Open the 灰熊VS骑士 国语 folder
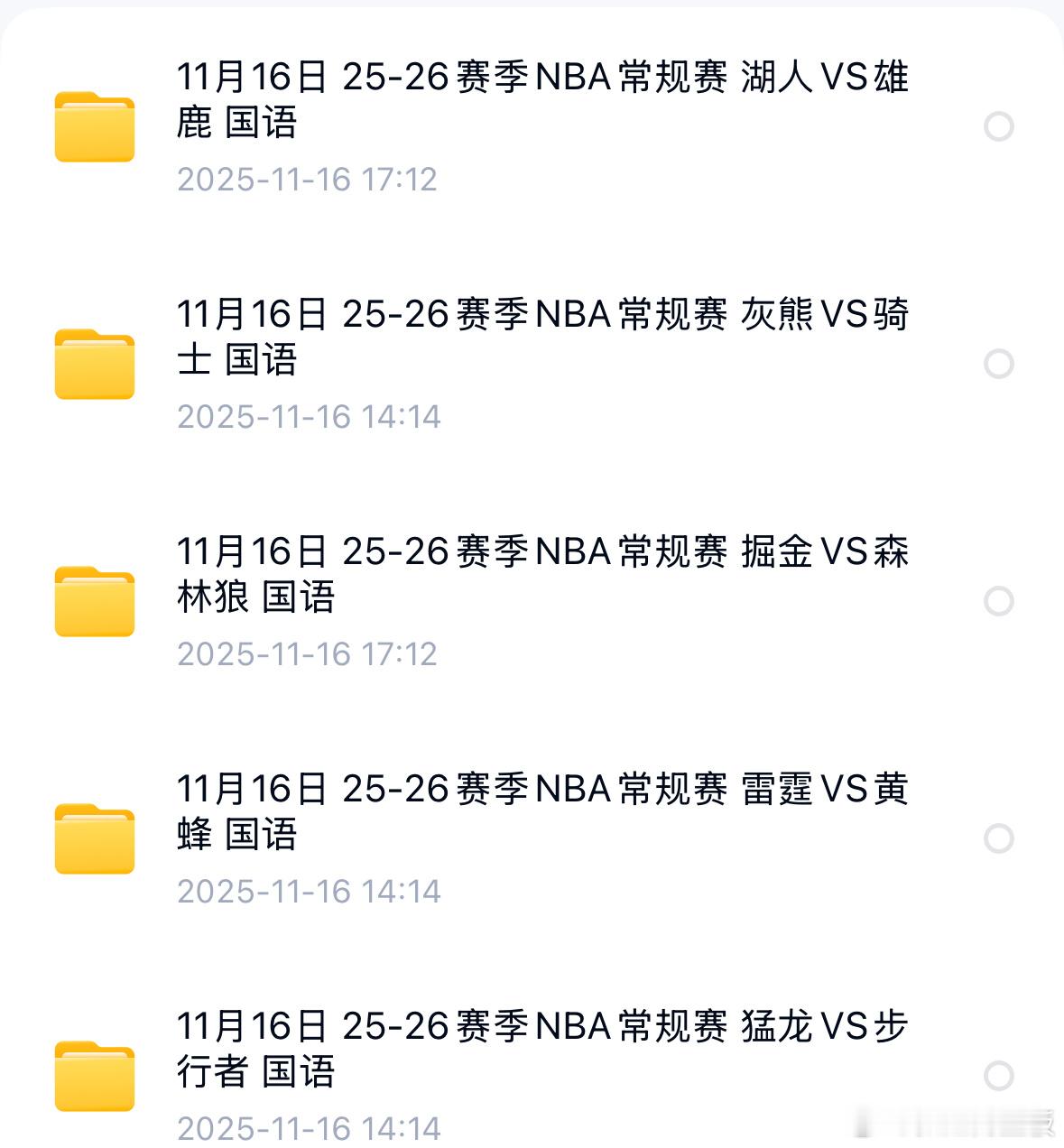 tap(541, 337)
